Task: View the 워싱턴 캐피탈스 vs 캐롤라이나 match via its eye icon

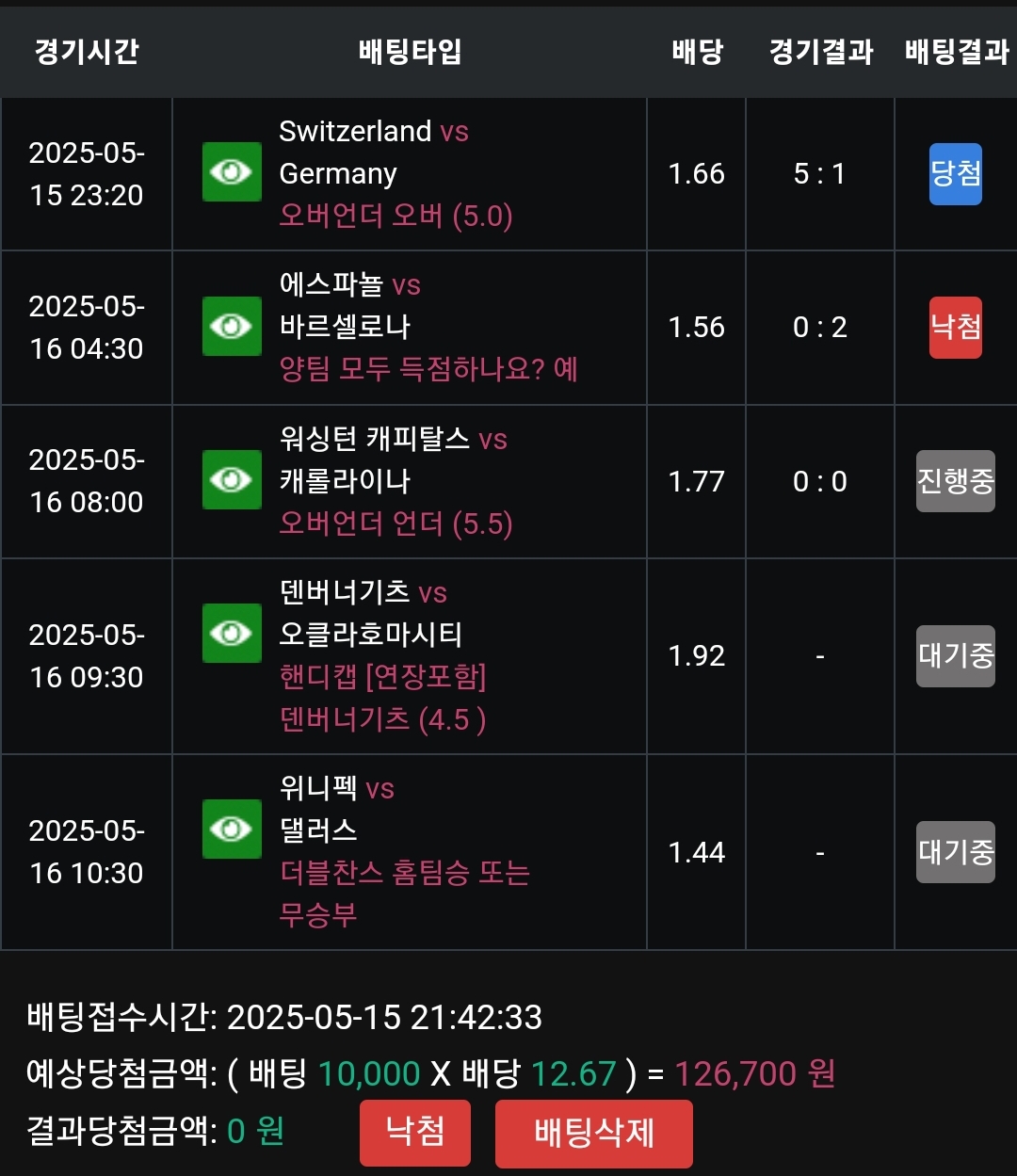Action: point(232,479)
